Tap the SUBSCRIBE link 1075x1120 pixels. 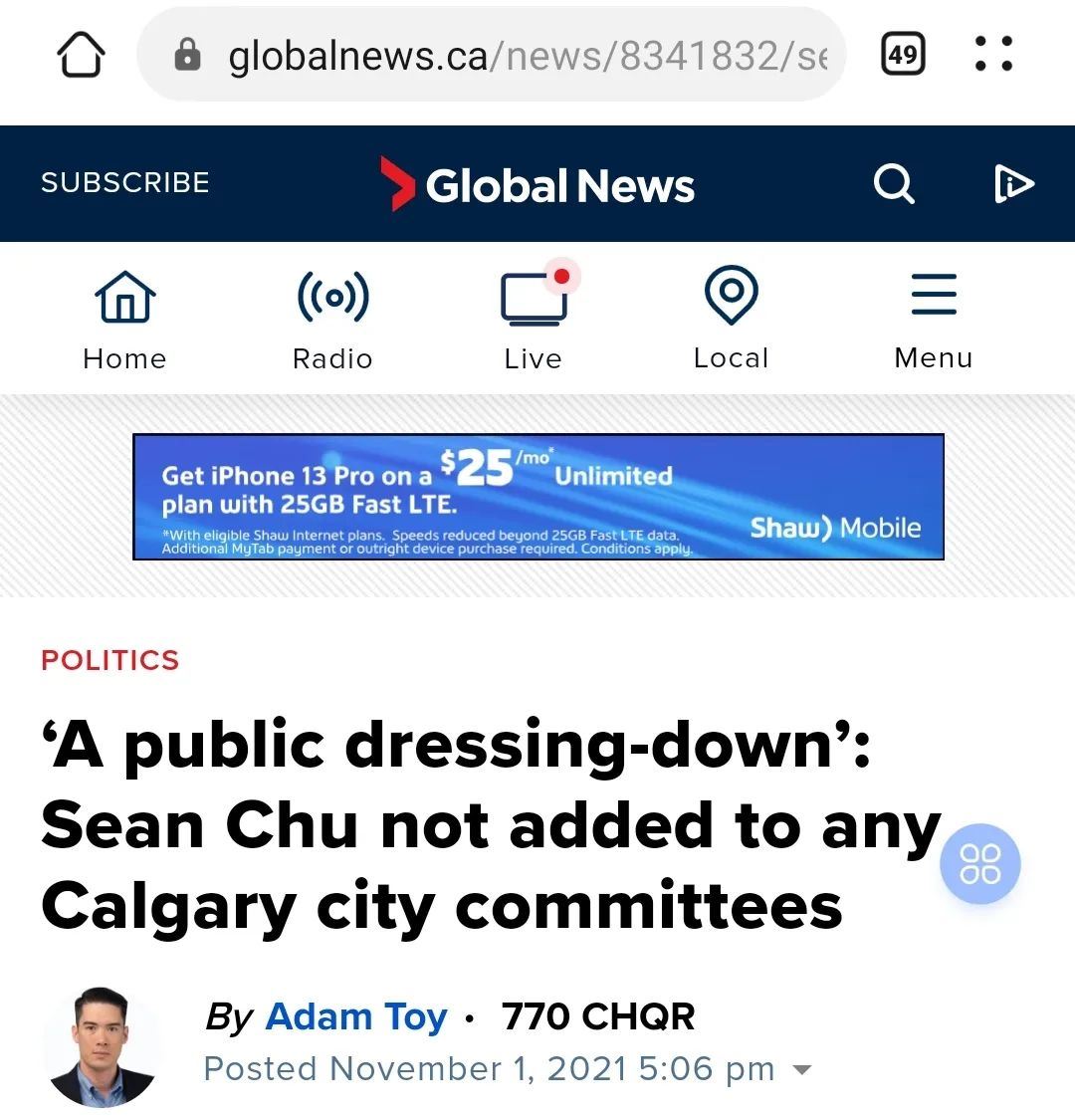click(x=125, y=183)
